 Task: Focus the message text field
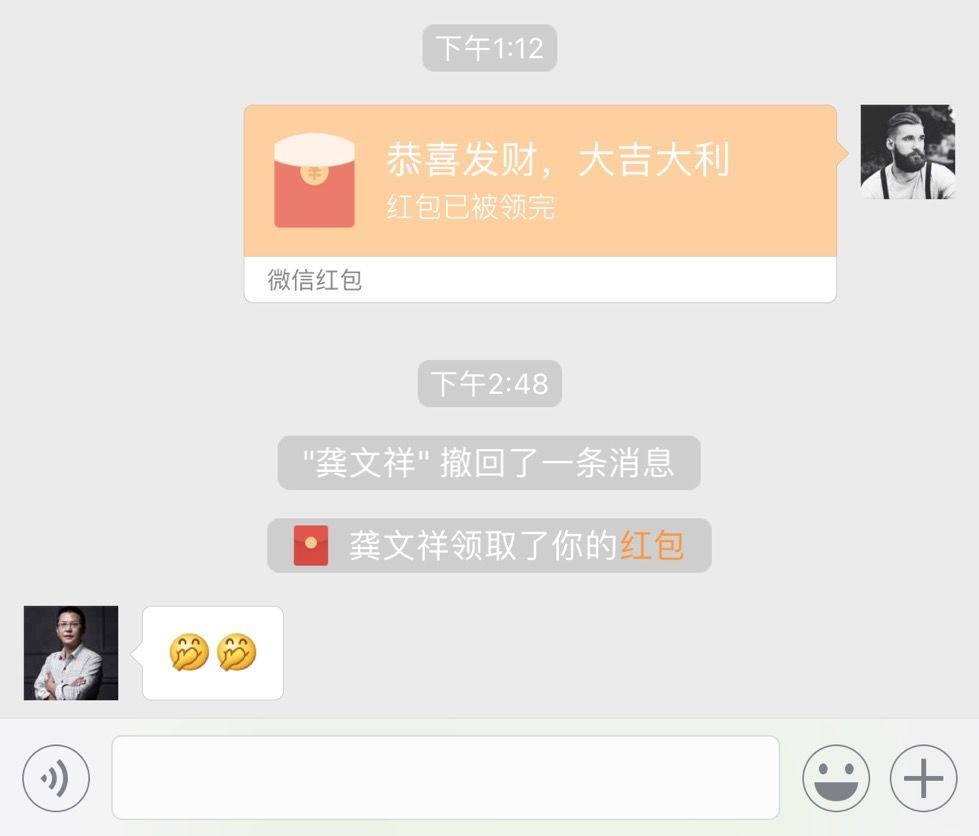[445, 778]
